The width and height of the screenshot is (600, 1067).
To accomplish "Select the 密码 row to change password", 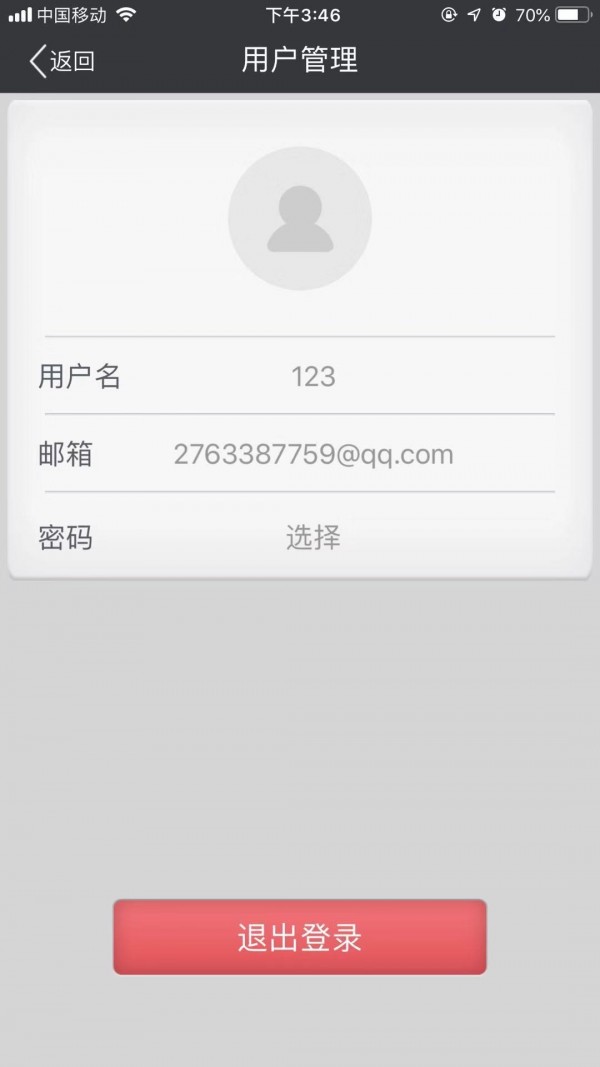I will [x=300, y=538].
